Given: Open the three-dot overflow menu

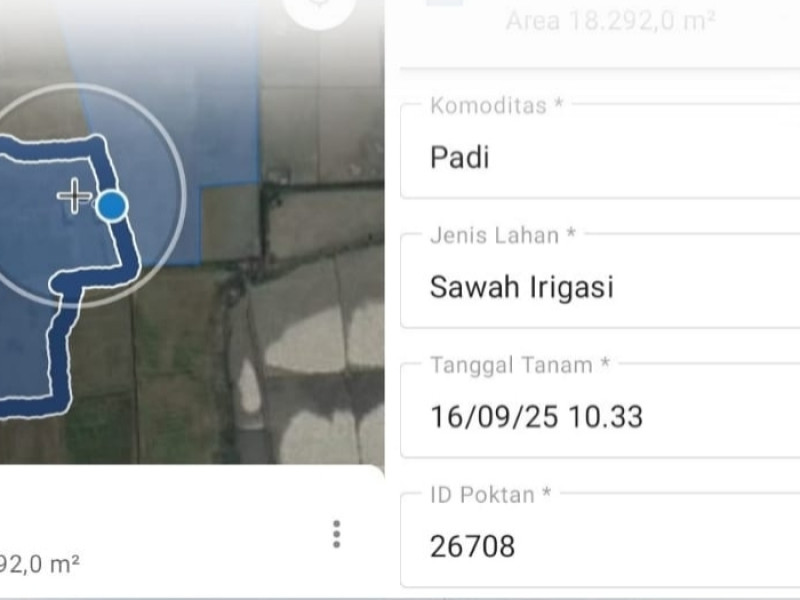Looking at the screenshot, I should click(x=337, y=534).
